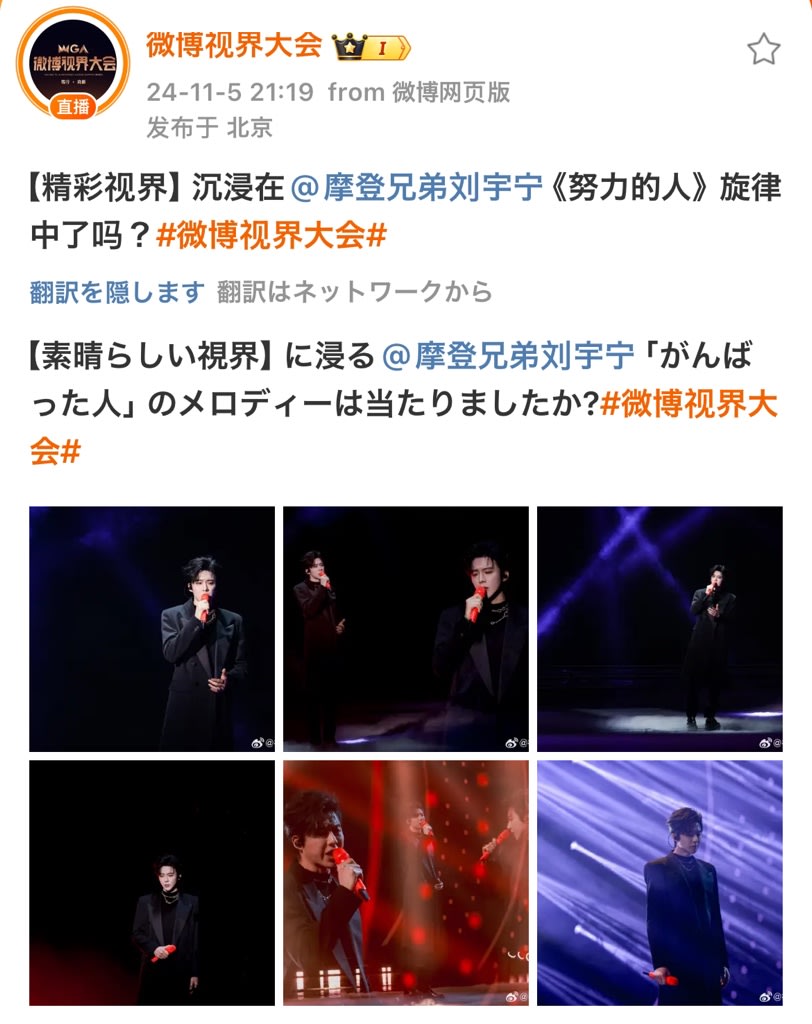The image size is (812, 1024).
Task: Open third photo with full-body stage shot
Action: [660, 629]
